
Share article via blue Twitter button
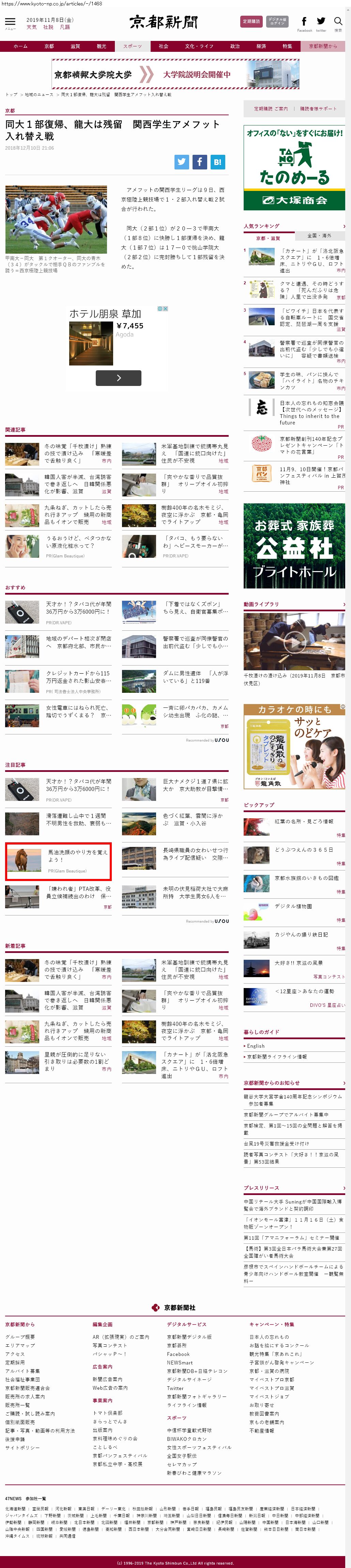[x=182, y=162]
